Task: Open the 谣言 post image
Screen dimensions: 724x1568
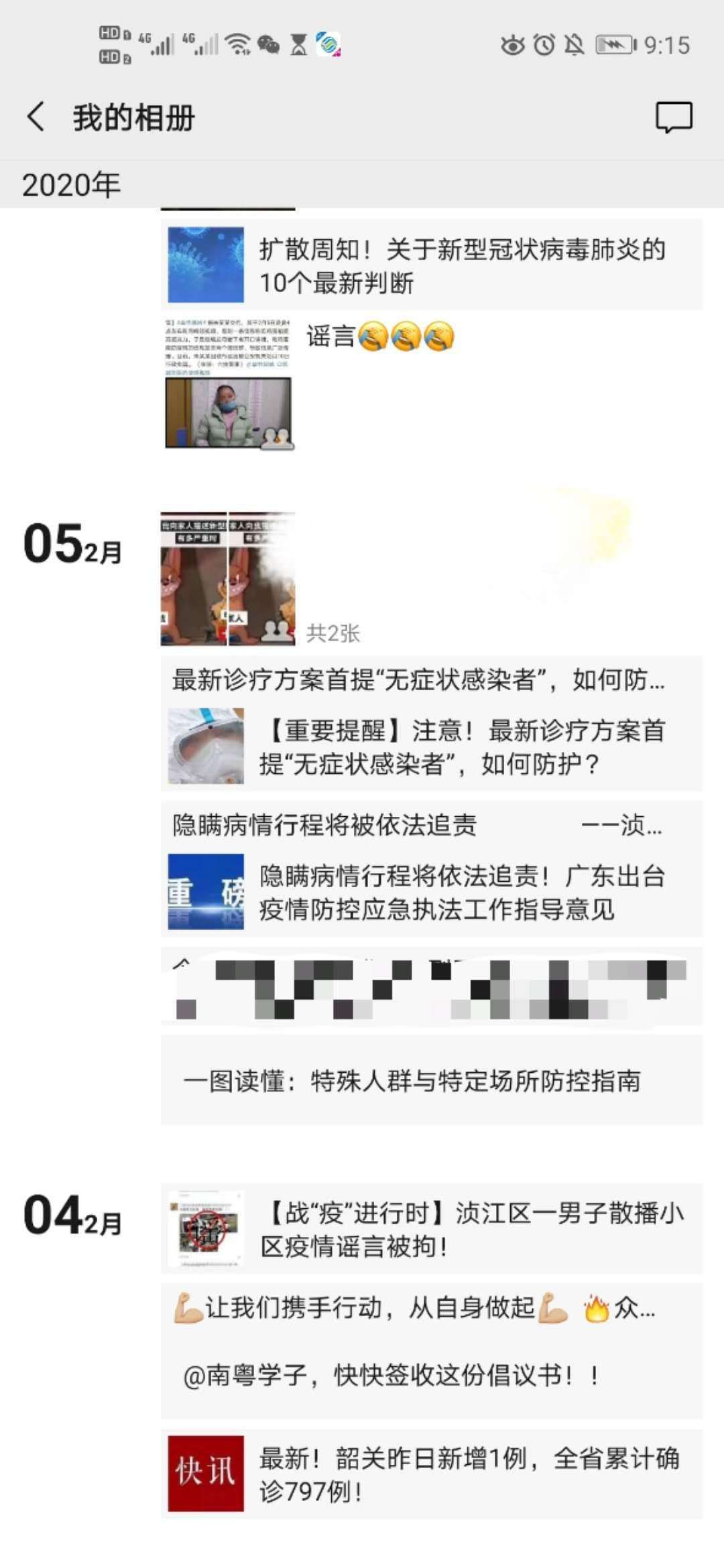Action: tap(228, 384)
